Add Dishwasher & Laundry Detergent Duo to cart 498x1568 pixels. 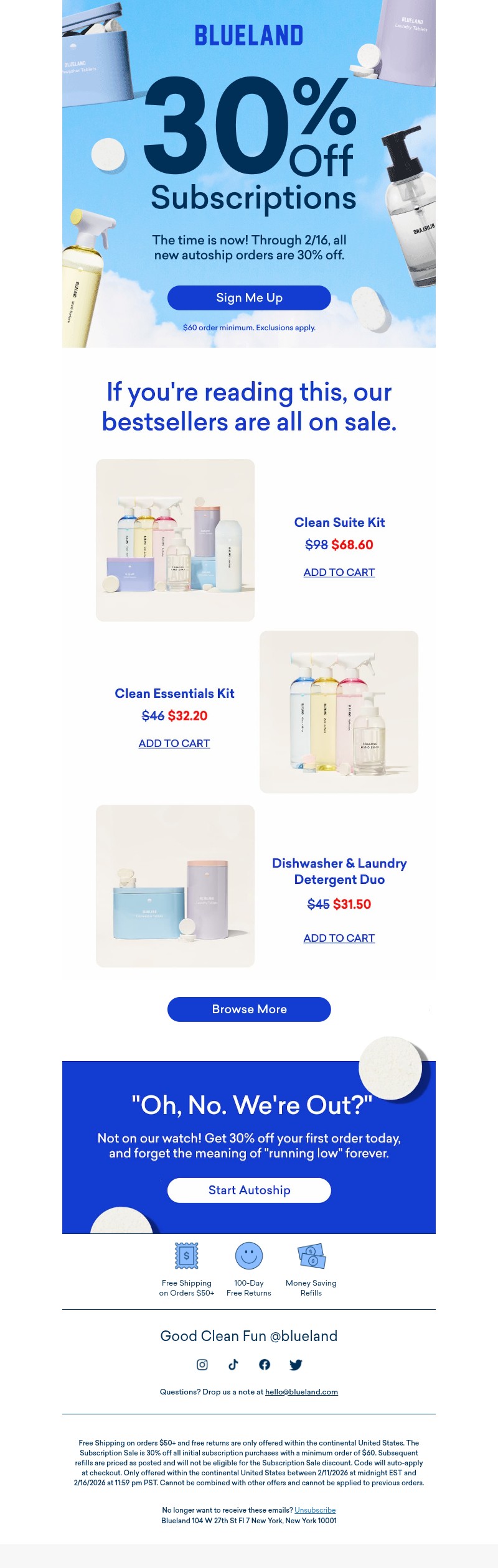[339, 938]
